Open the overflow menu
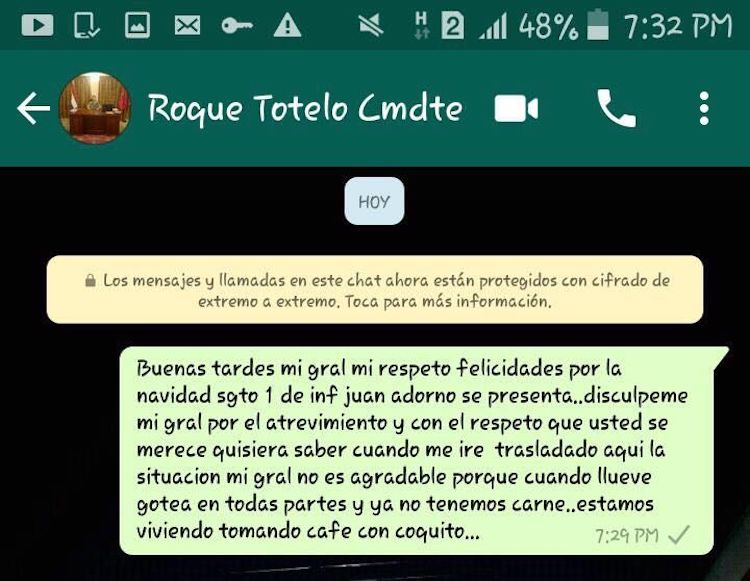 704,109
